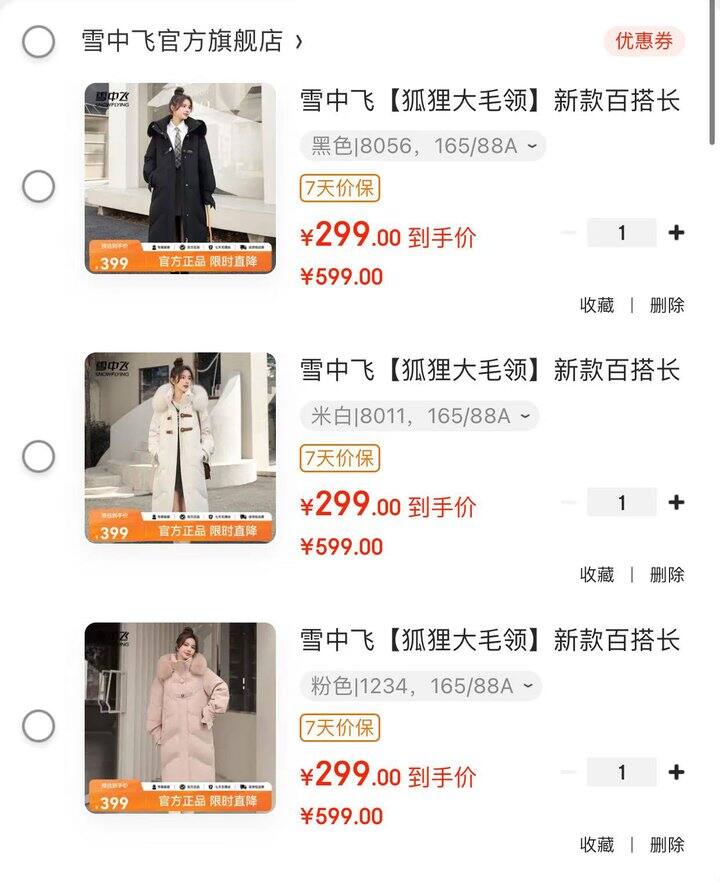The height and width of the screenshot is (881, 720).
Task: Delete the 黑色 8056 coat from cart
Action: 667,305
